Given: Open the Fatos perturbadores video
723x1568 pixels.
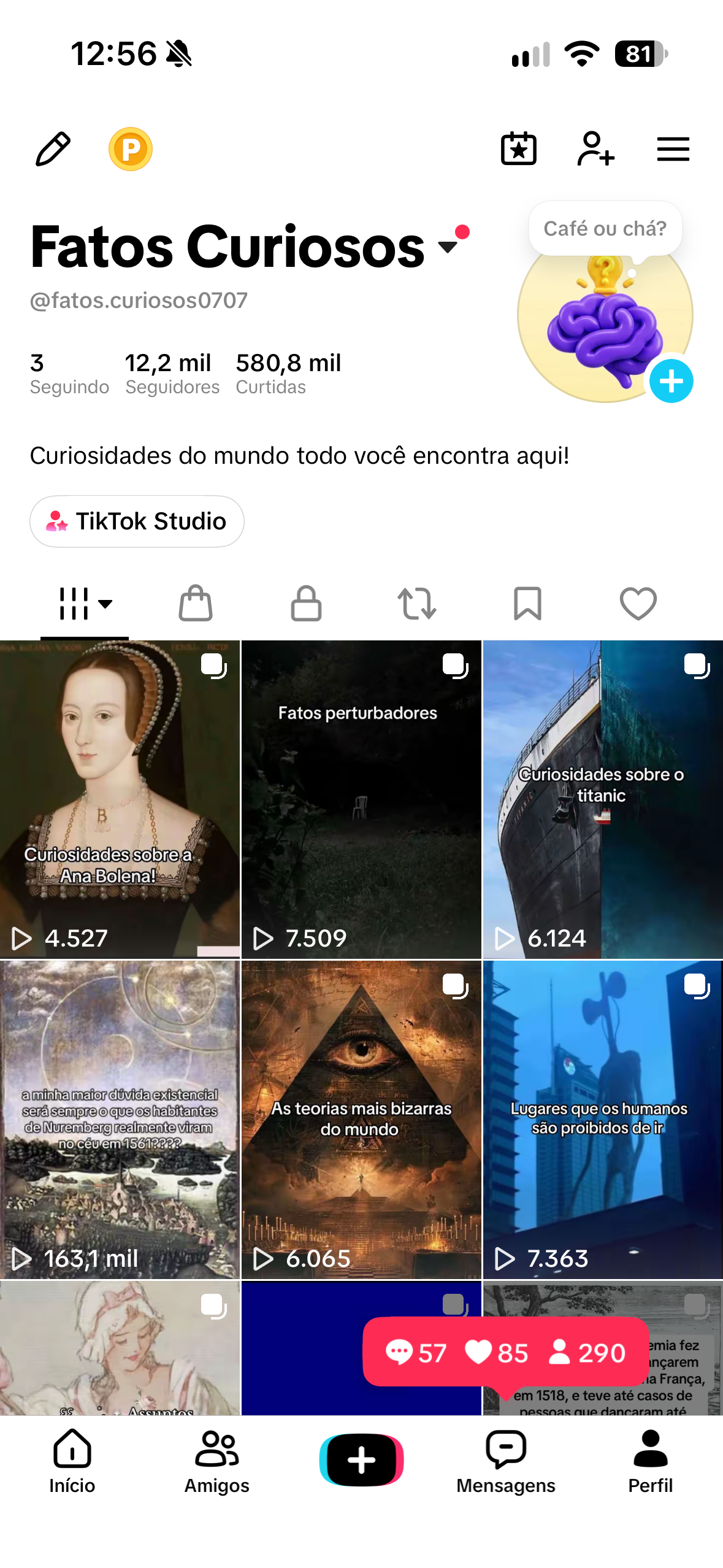Looking at the screenshot, I should pyautogui.click(x=361, y=799).
